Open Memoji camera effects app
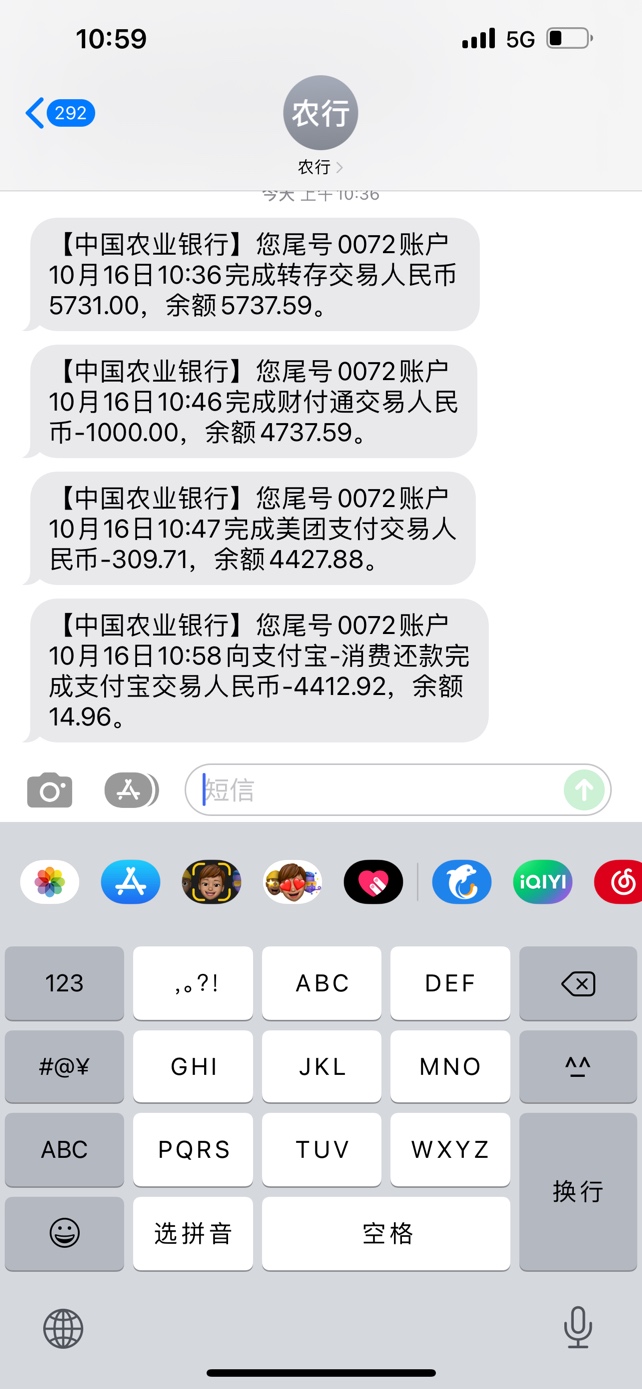The width and height of the screenshot is (642, 1389). [x=211, y=882]
